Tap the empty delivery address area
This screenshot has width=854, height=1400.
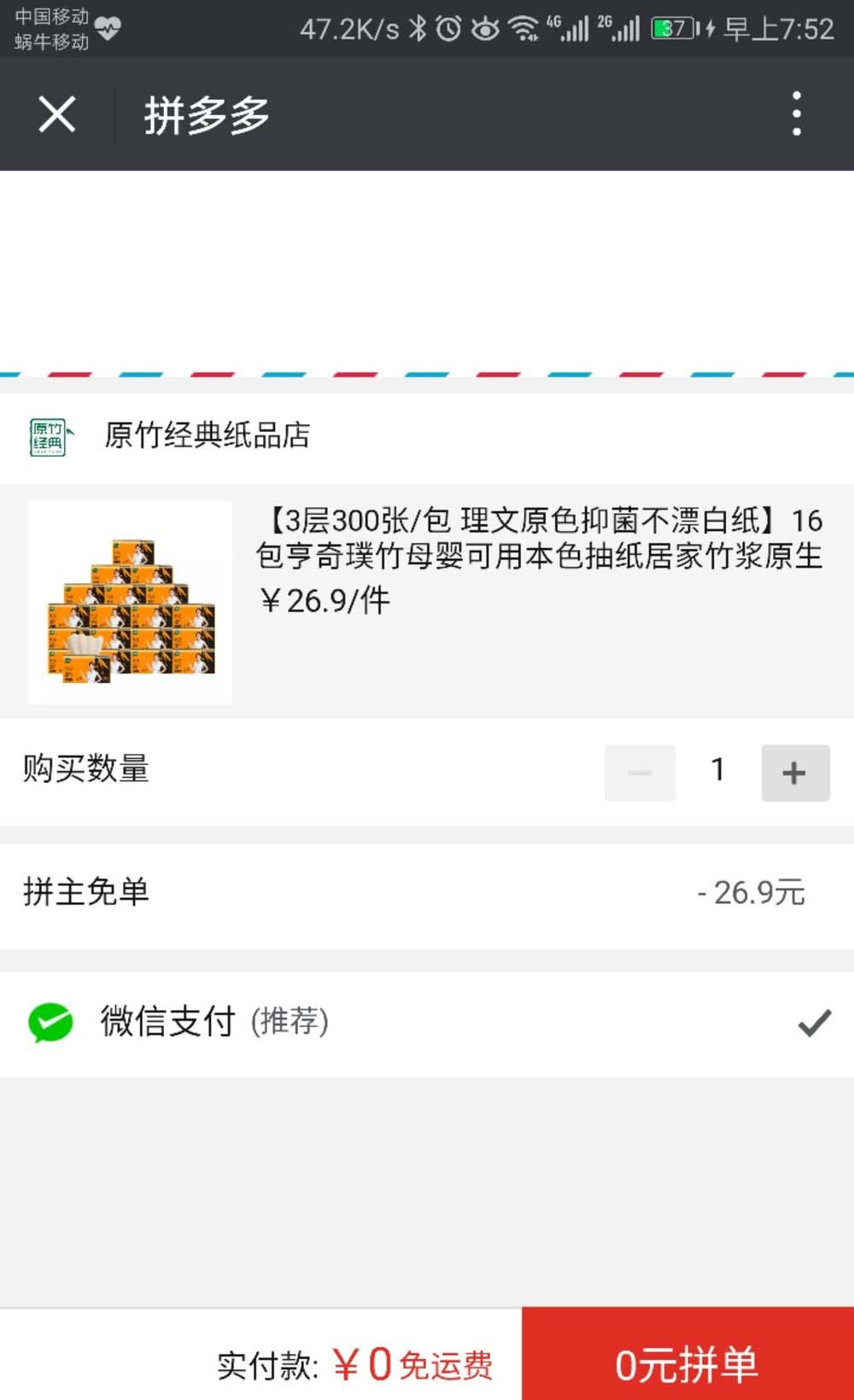coord(427,271)
